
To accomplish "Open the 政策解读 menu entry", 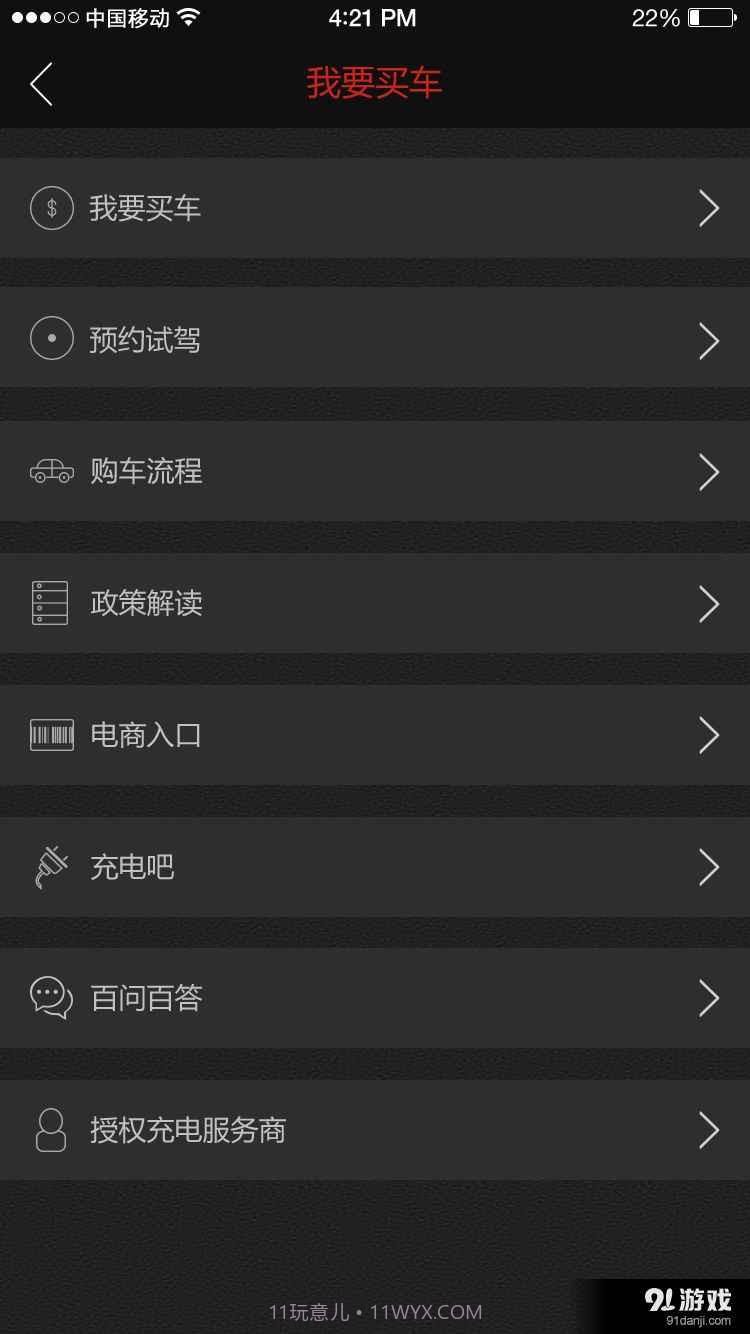I will (375, 603).
